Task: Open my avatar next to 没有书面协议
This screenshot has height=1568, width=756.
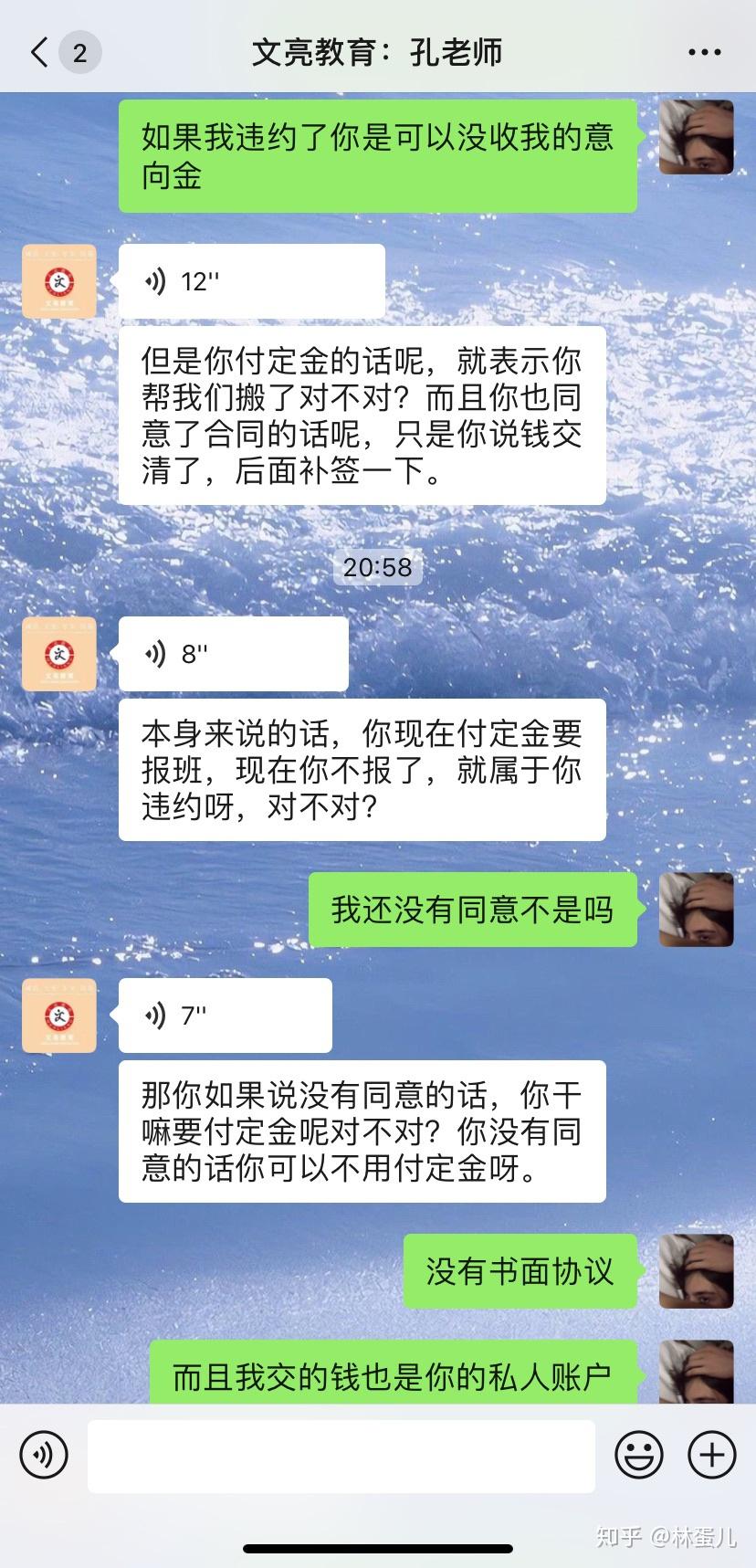Action: click(696, 1271)
